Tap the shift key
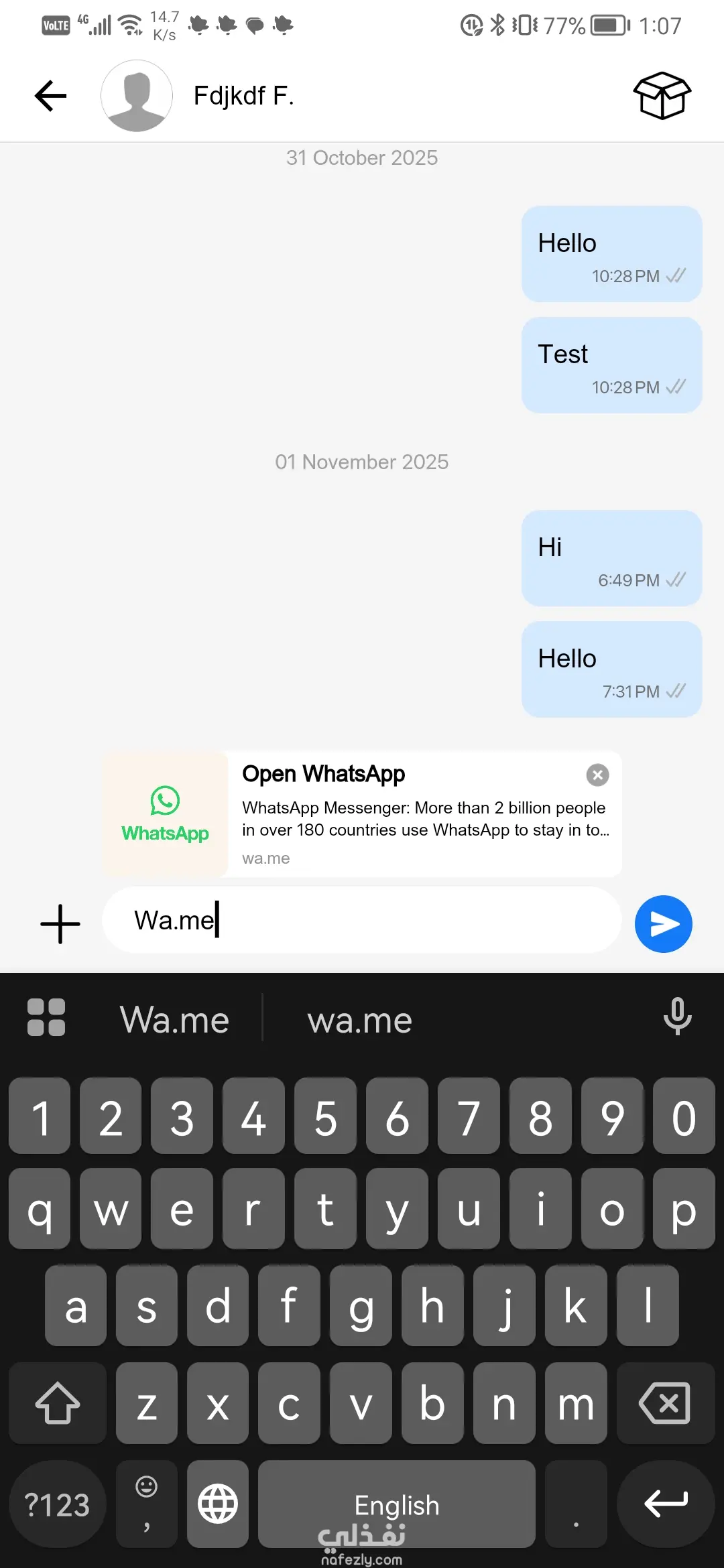Image resolution: width=724 pixels, height=1568 pixels. click(x=58, y=1402)
